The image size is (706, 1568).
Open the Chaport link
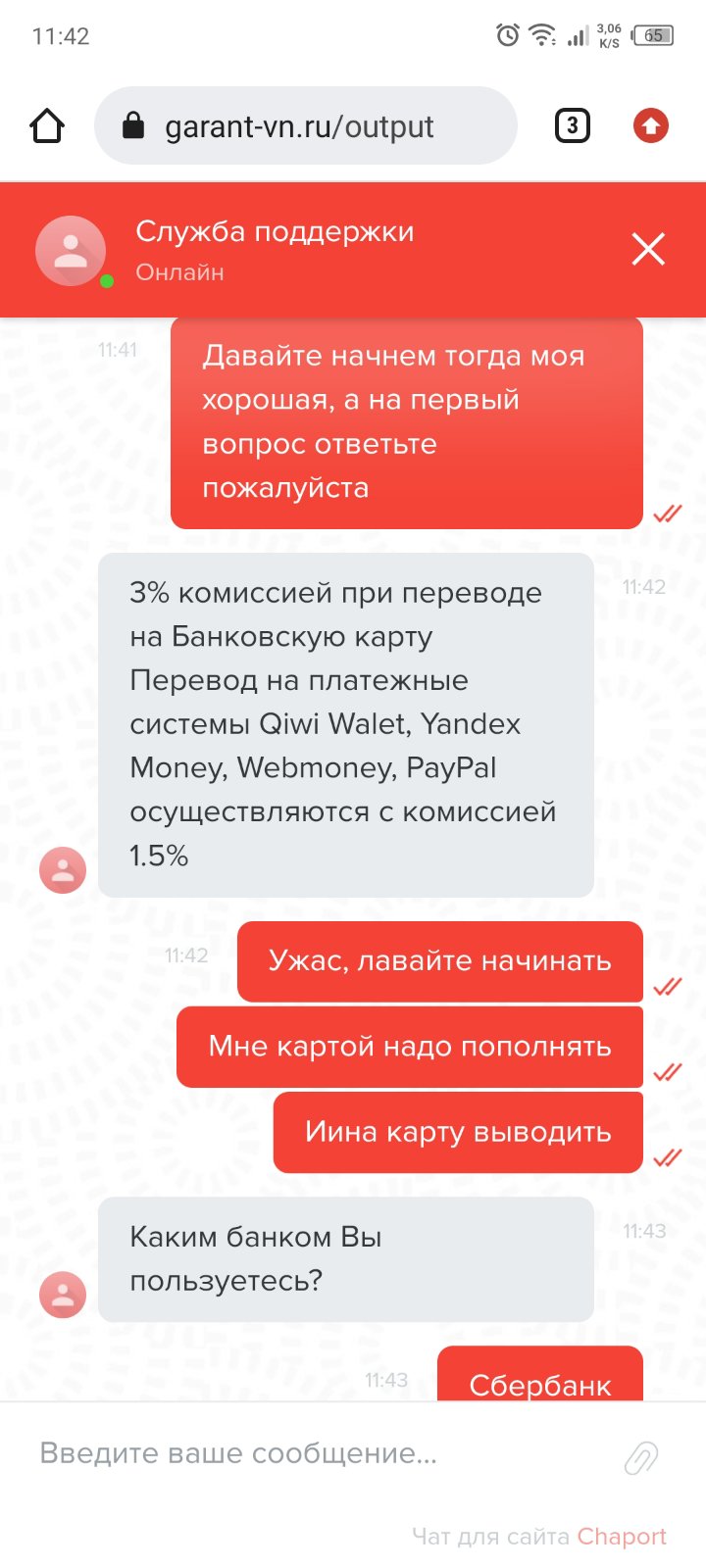(x=621, y=1537)
